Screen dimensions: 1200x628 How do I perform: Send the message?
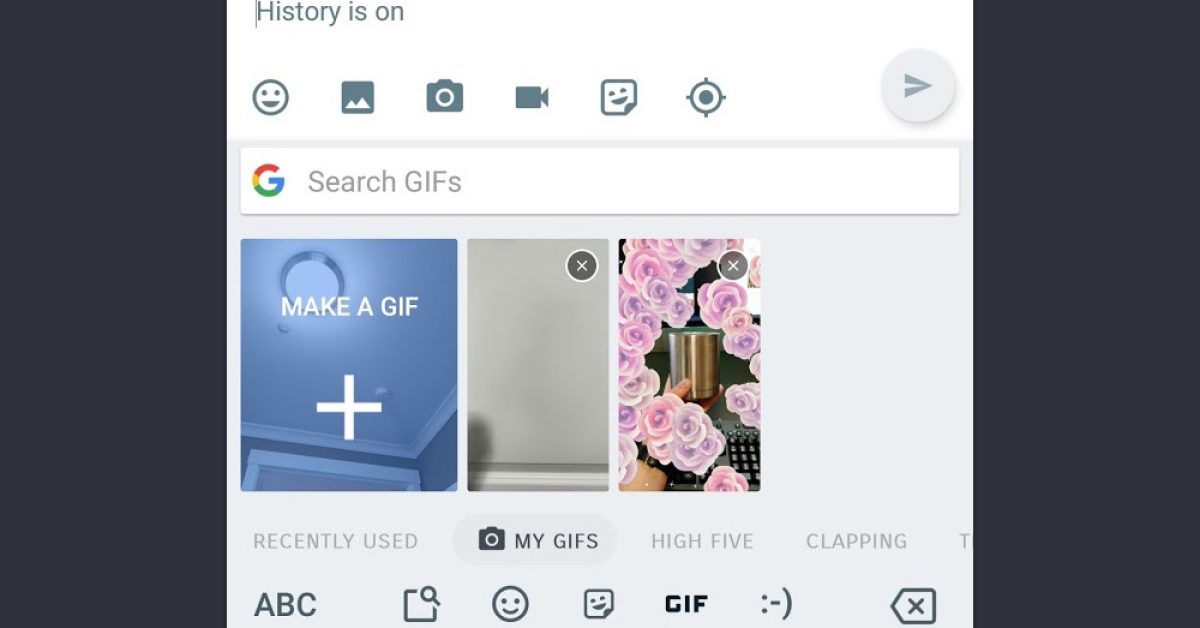click(917, 86)
